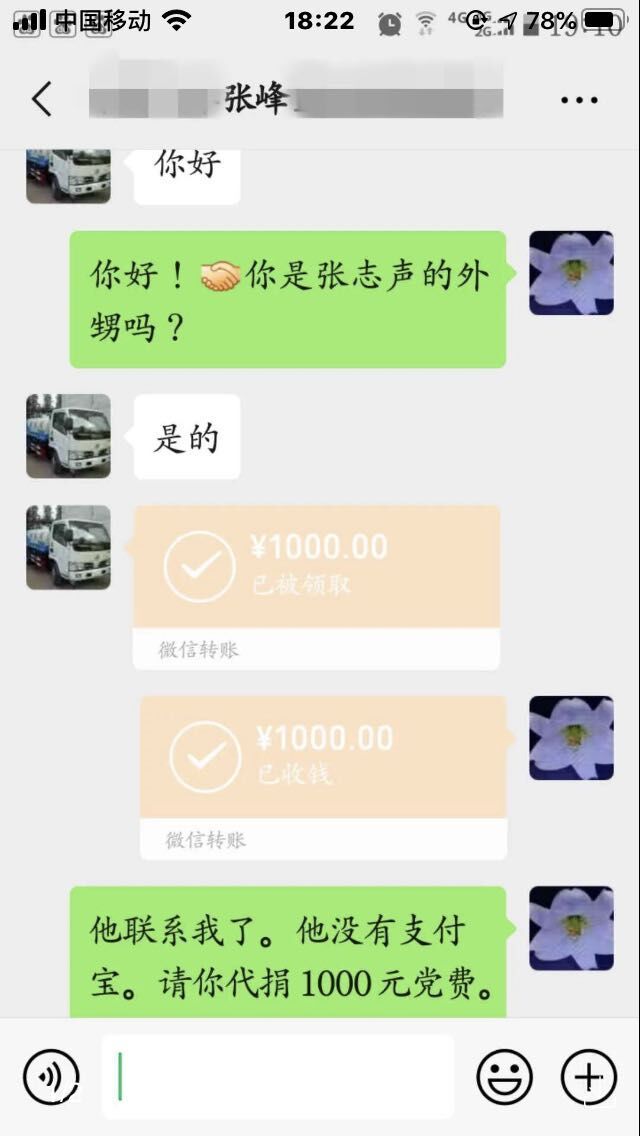The image size is (640, 1136).
Task: View the truck avatar beside 是的
Action: coord(68,436)
